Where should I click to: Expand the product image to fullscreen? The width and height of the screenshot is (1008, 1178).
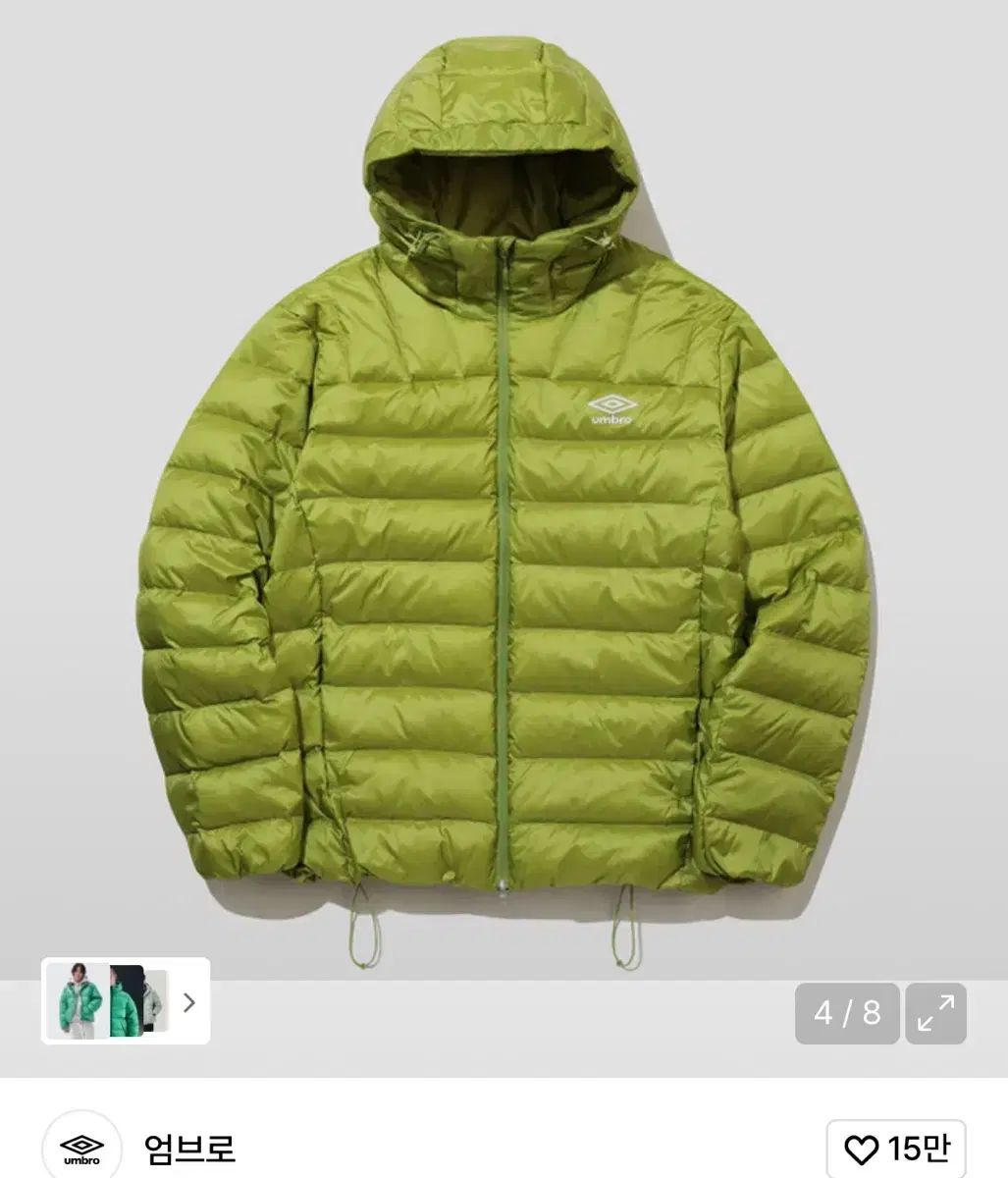(934, 1013)
